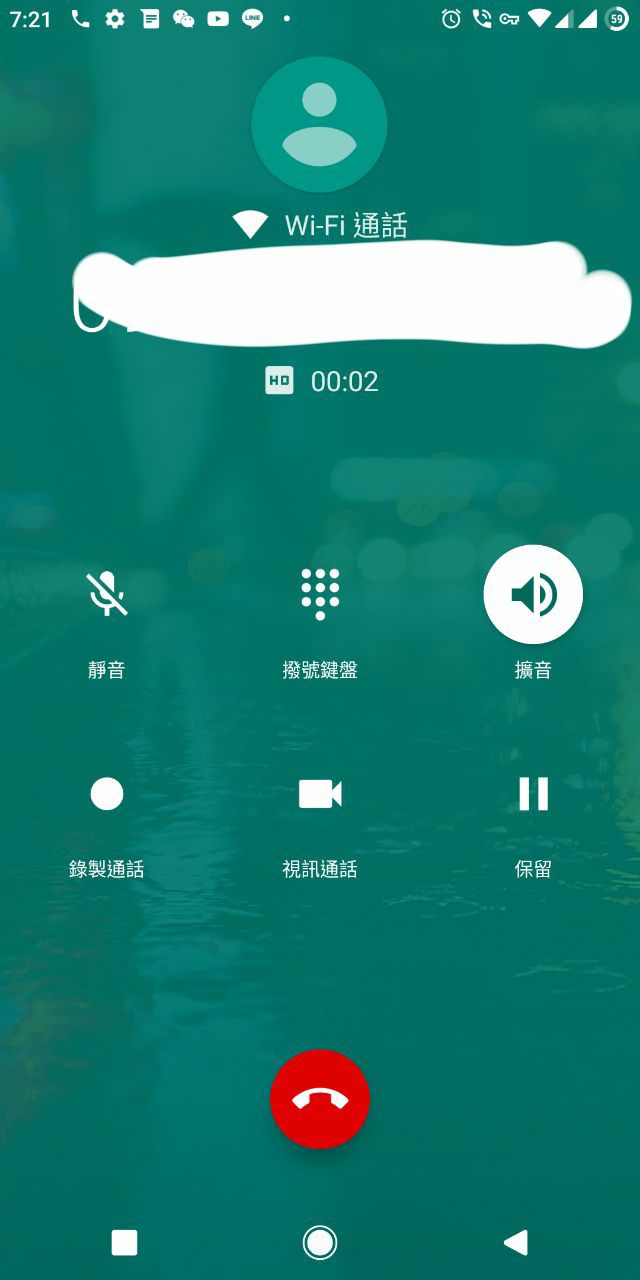Open the dial keypad (撥號鍵盤)
Screen dimensions: 640x1280
coord(320,594)
